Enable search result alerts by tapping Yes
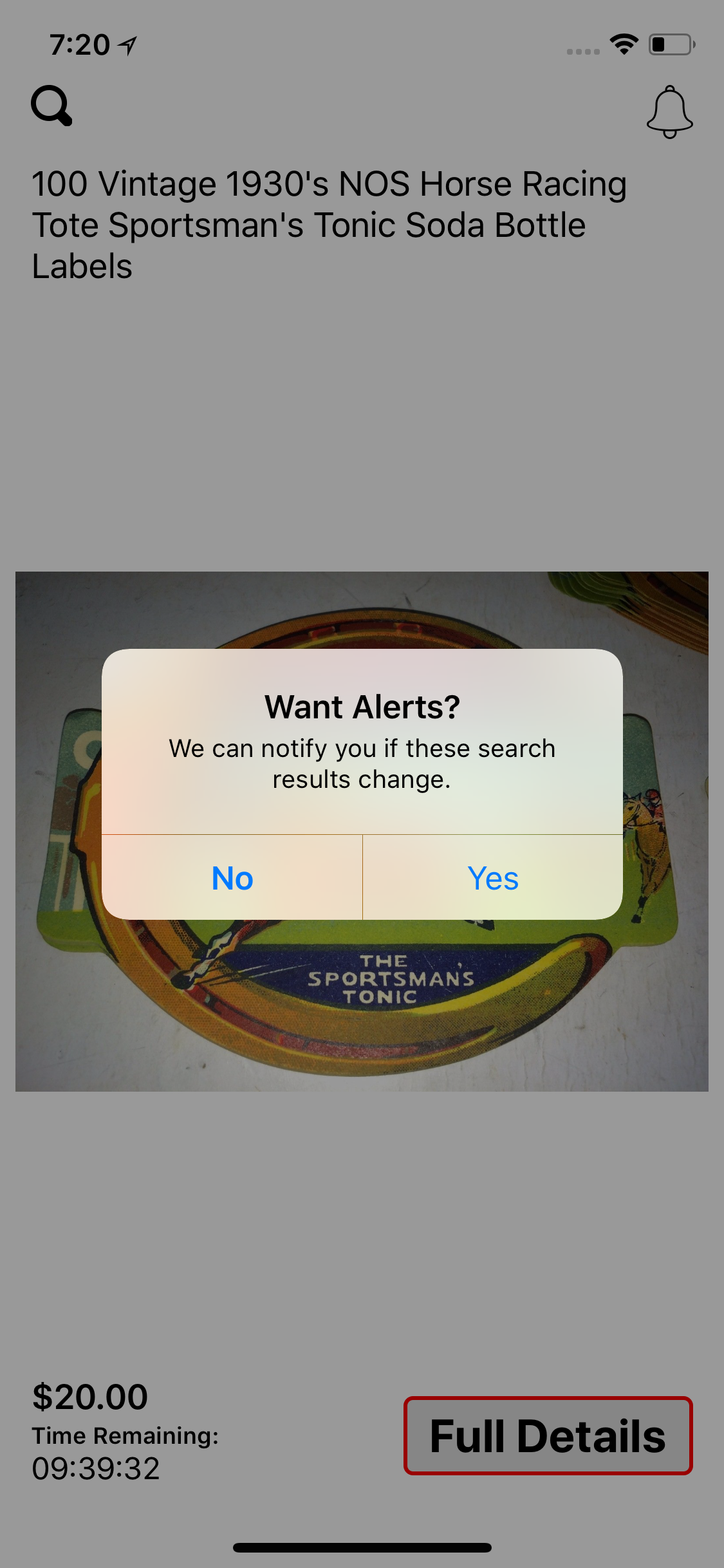 coord(493,877)
